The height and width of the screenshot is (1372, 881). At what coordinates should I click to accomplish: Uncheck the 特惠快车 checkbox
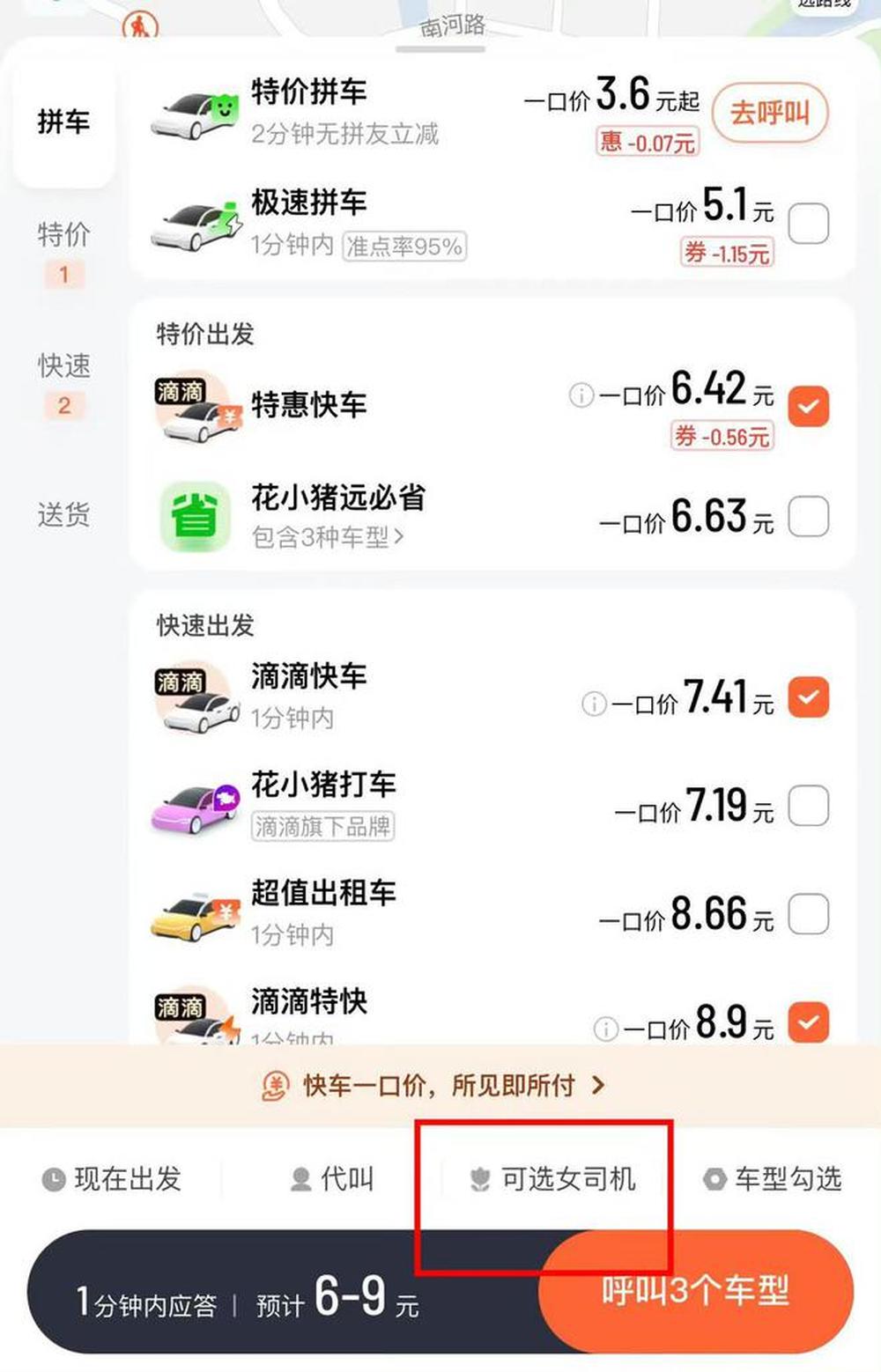pos(808,407)
